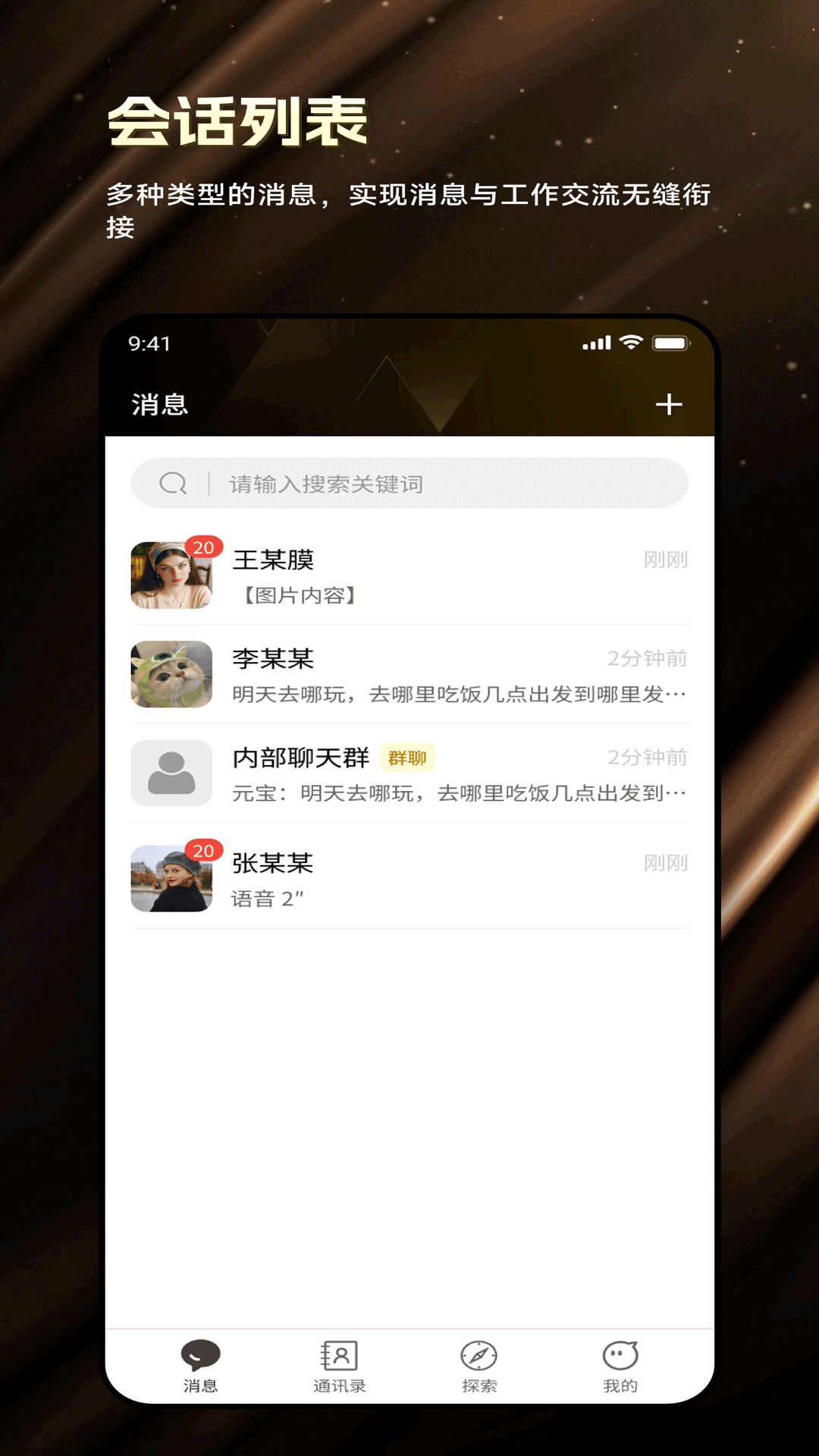Screen dimensions: 819x1456
Task: Open the conversation with 李某某
Action: 417,673
